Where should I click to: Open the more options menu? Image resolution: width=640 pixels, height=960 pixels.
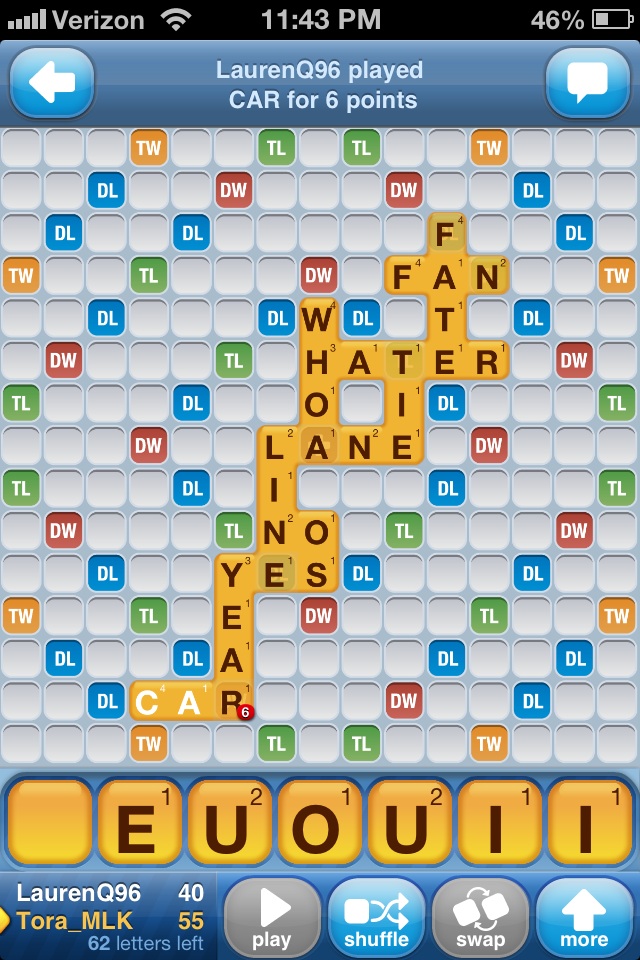(584, 916)
